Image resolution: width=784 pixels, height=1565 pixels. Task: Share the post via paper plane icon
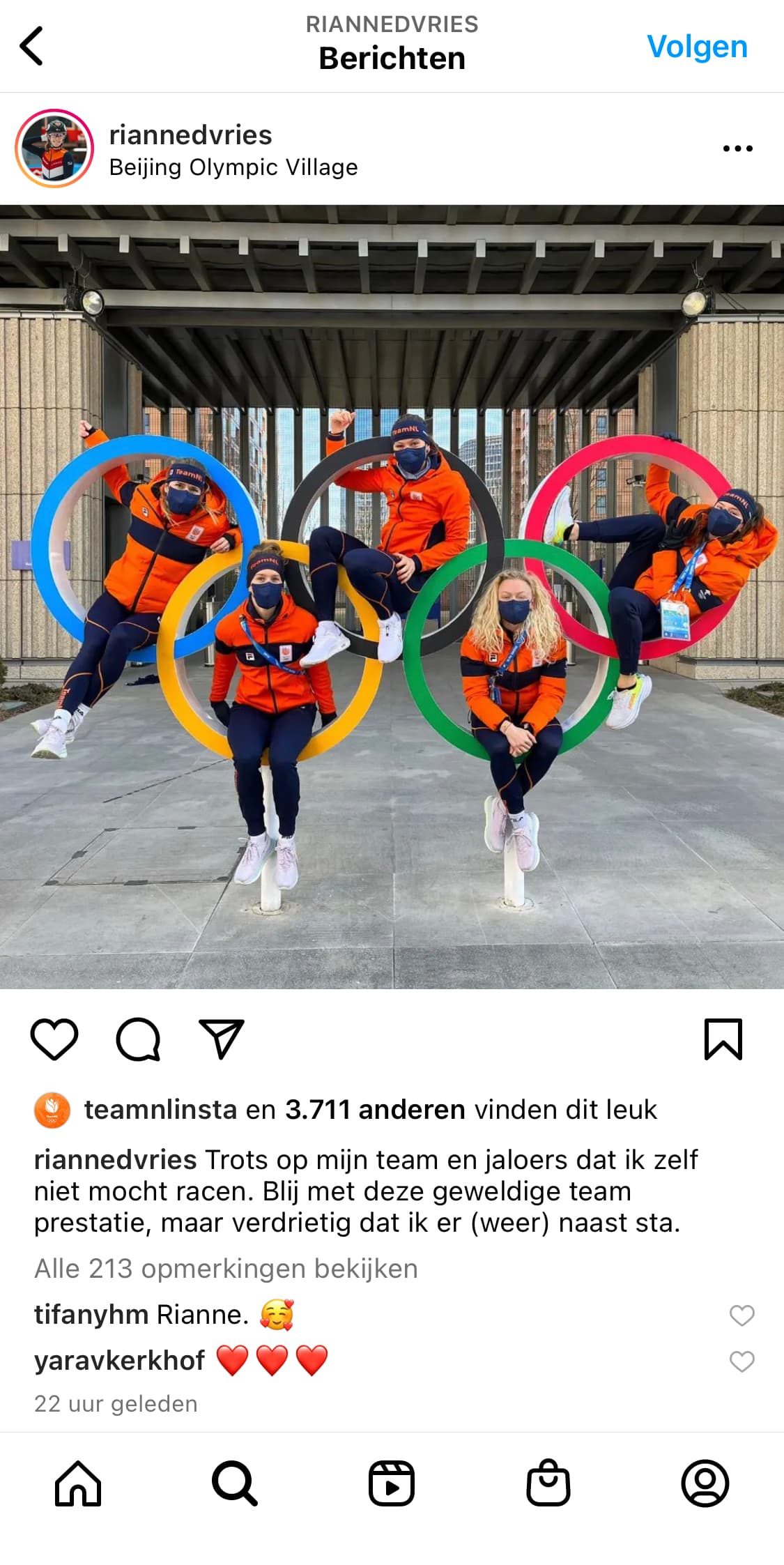(x=222, y=1039)
